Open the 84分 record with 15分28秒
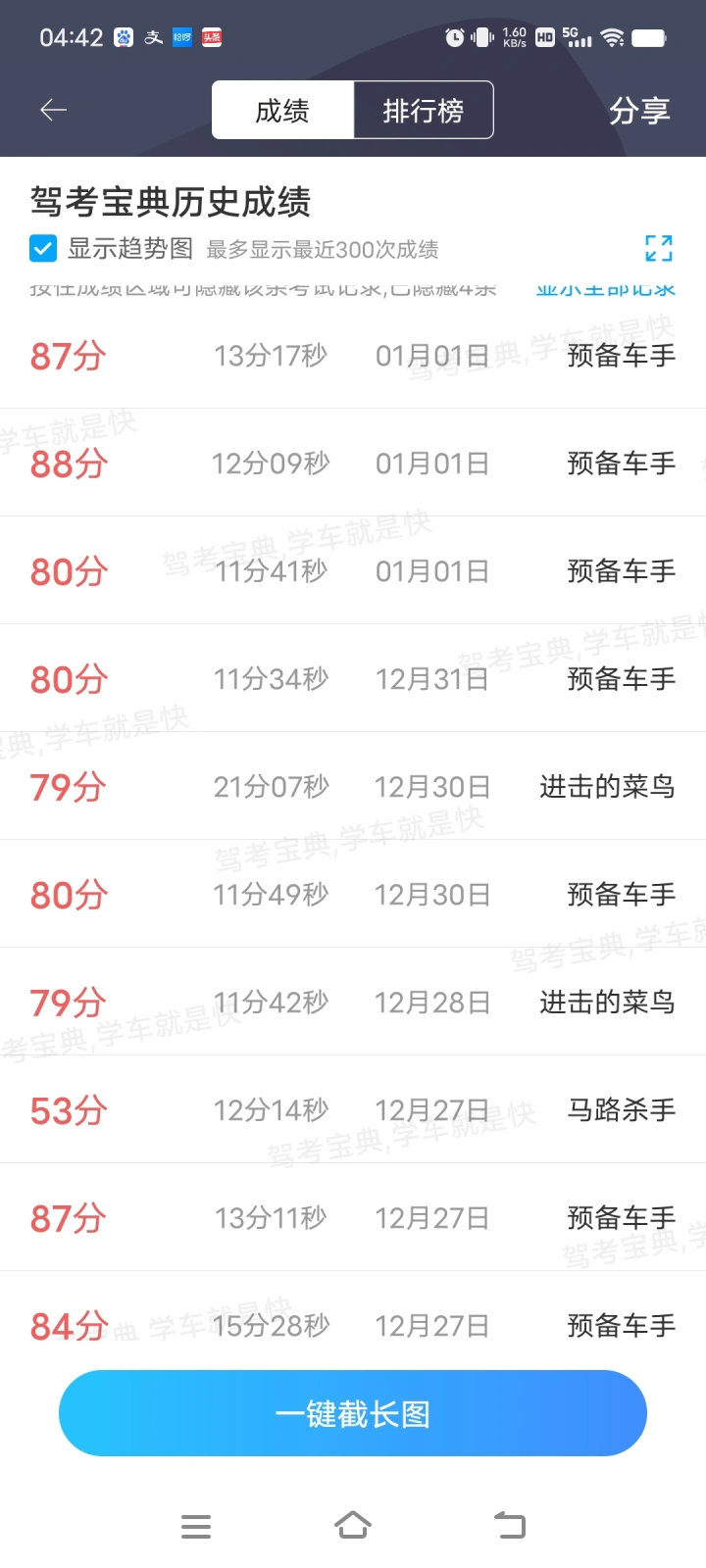This screenshot has width=706, height=1568. pos(353,1325)
